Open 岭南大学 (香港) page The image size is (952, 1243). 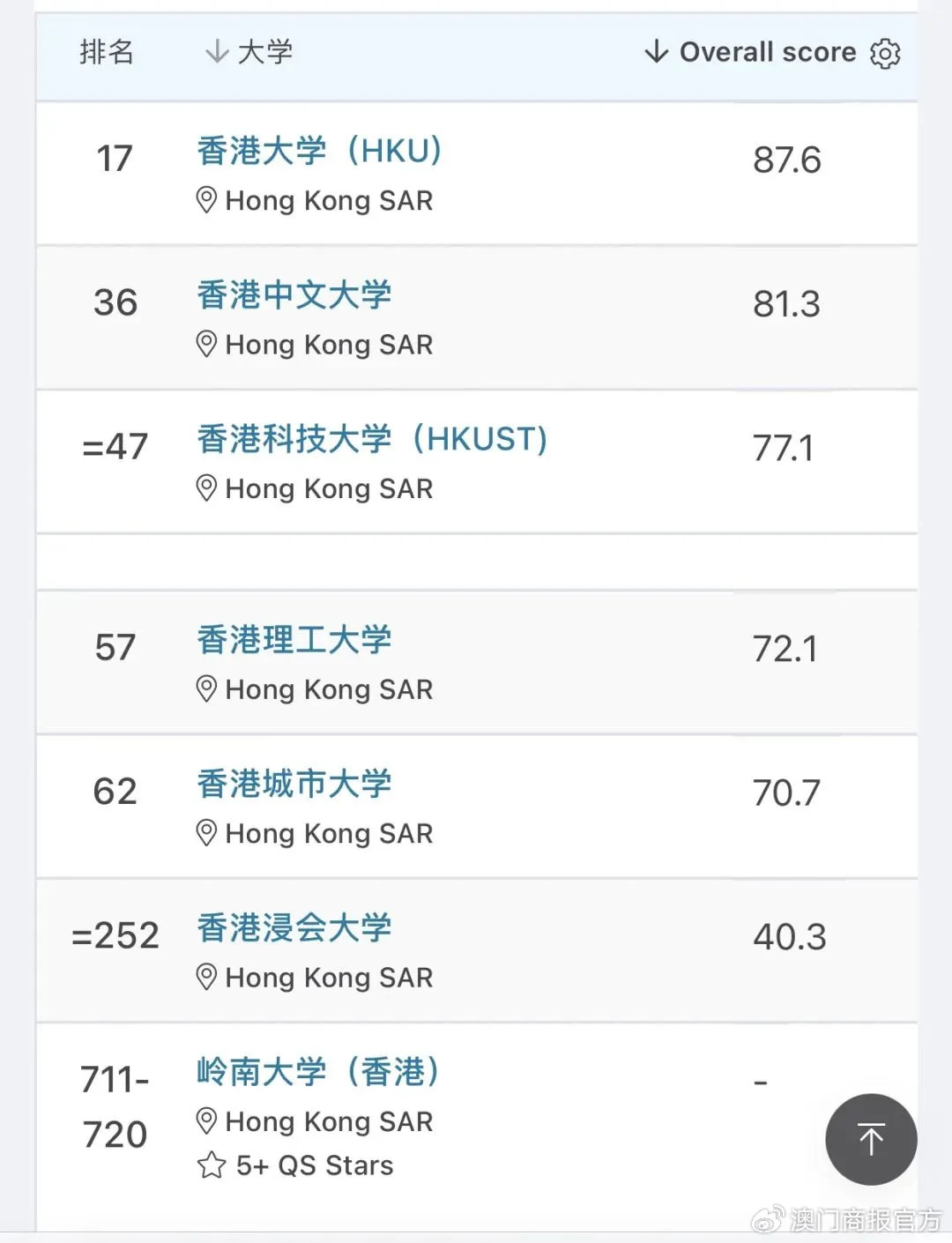click(317, 1072)
